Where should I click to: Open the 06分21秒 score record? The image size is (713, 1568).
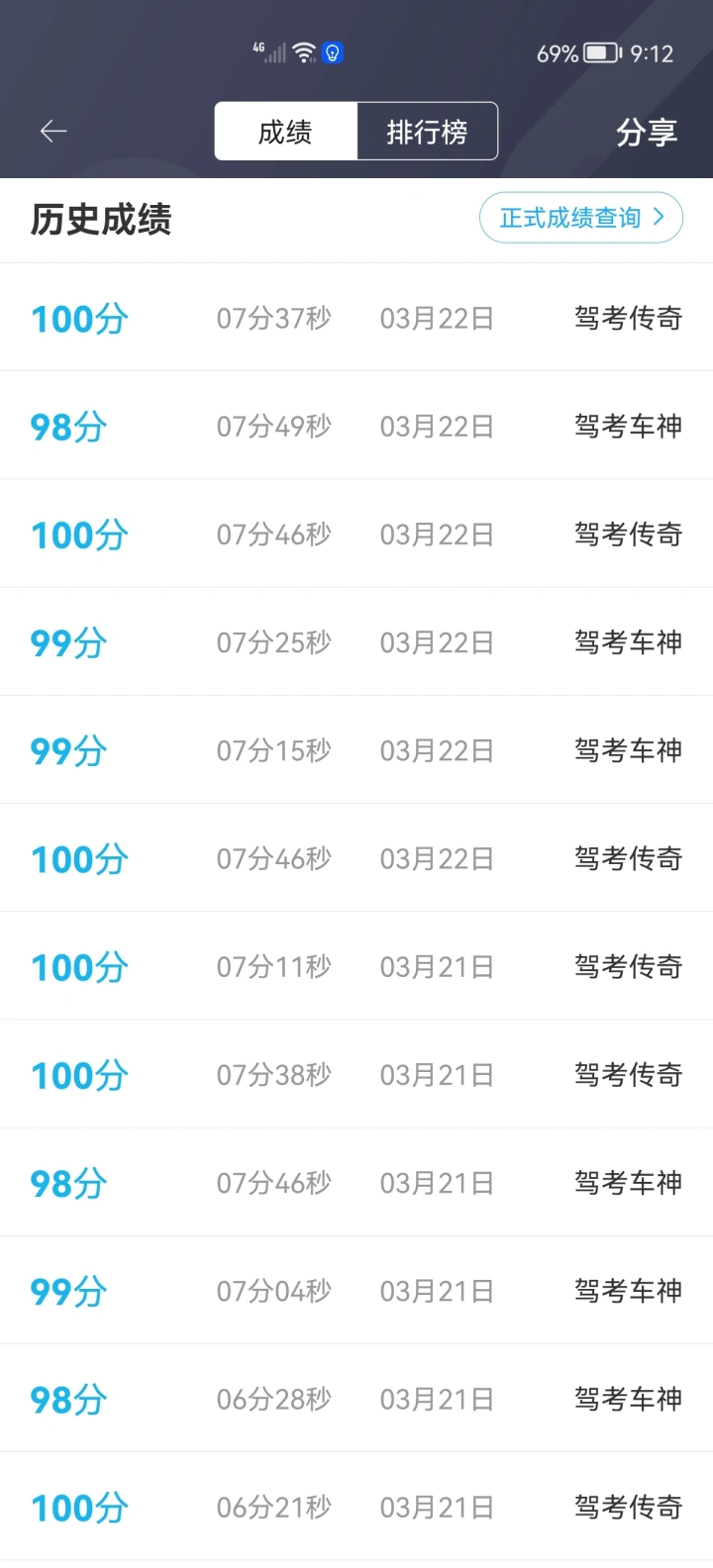point(274,1507)
